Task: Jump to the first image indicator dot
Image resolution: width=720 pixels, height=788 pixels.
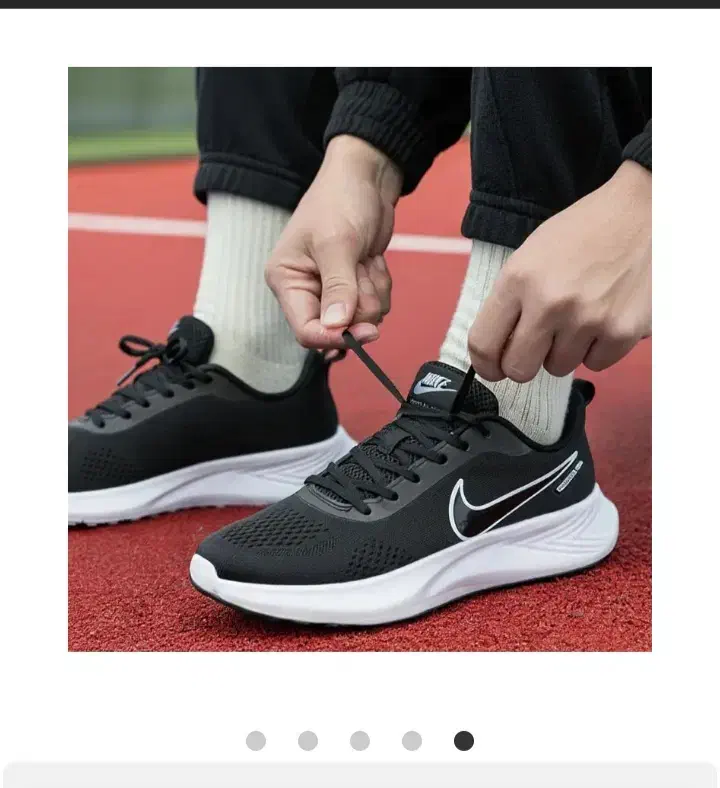Action: point(256,741)
